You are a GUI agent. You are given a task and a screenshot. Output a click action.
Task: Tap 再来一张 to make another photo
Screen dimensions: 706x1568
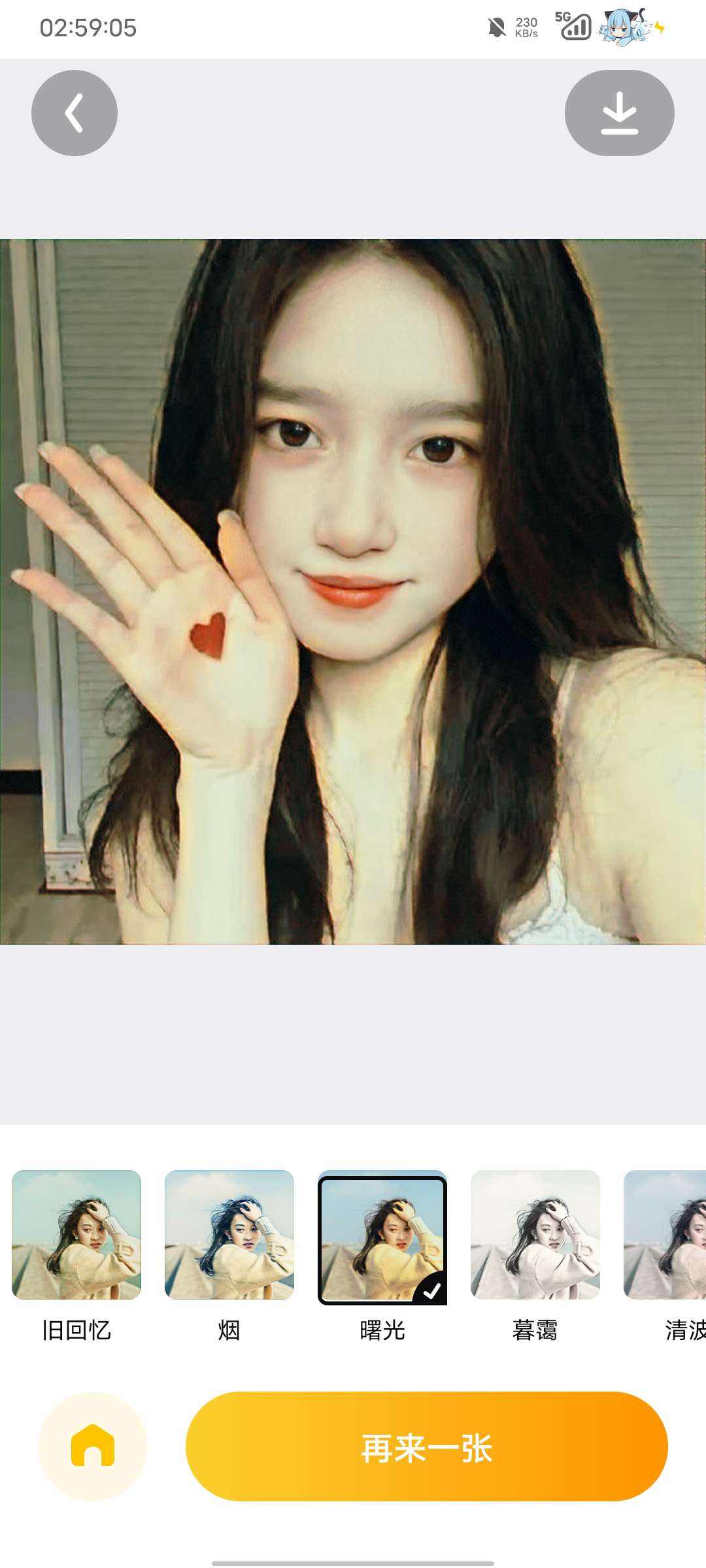click(x=426, y=1446)
